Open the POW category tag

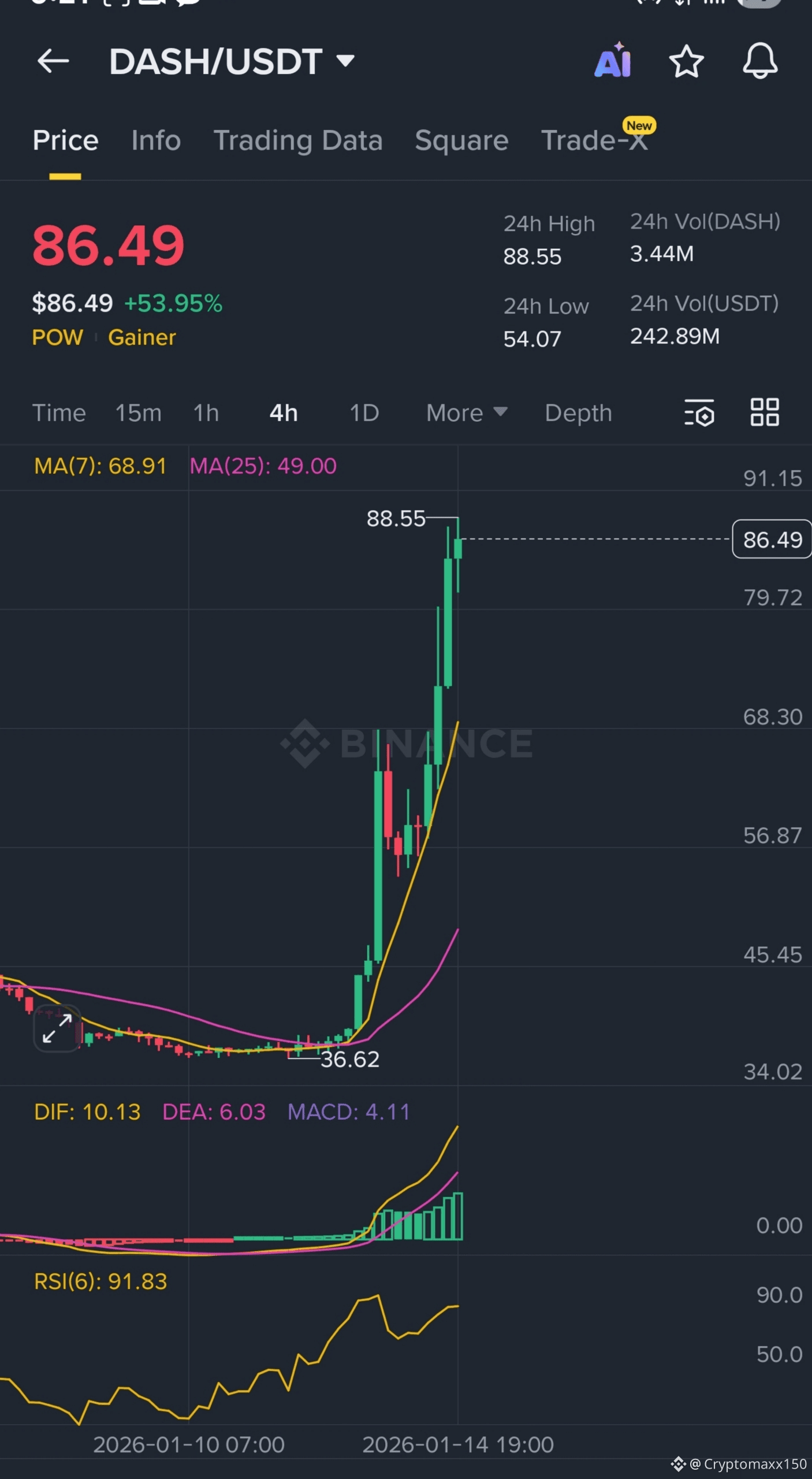(57, 337)
